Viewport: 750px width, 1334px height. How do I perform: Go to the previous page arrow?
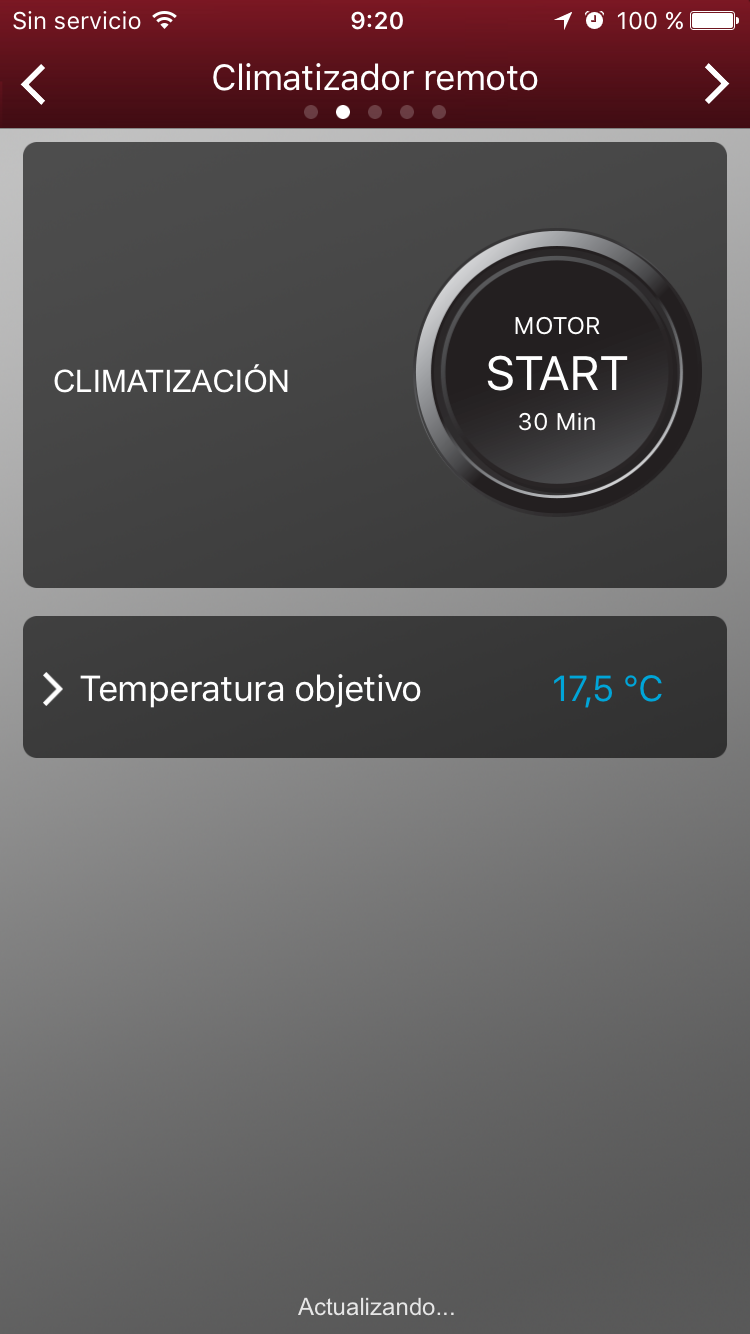point(34,84)
